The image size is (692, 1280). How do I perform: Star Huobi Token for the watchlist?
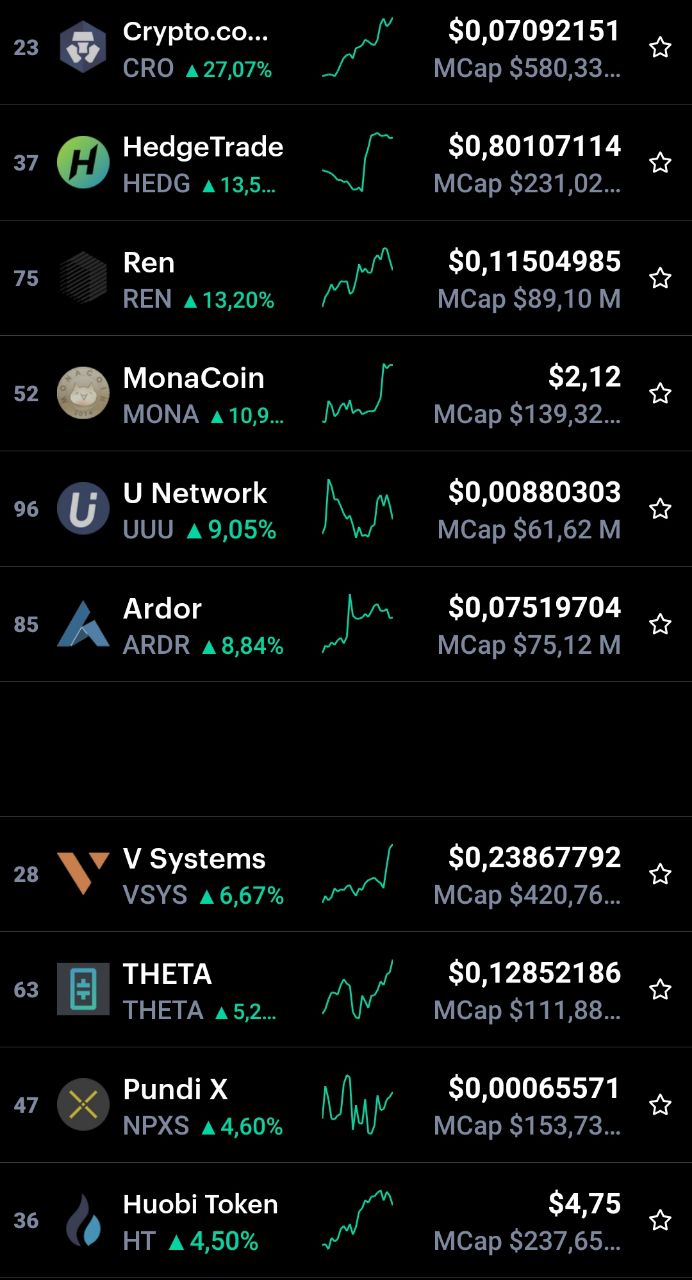[x=660, y=1220]
